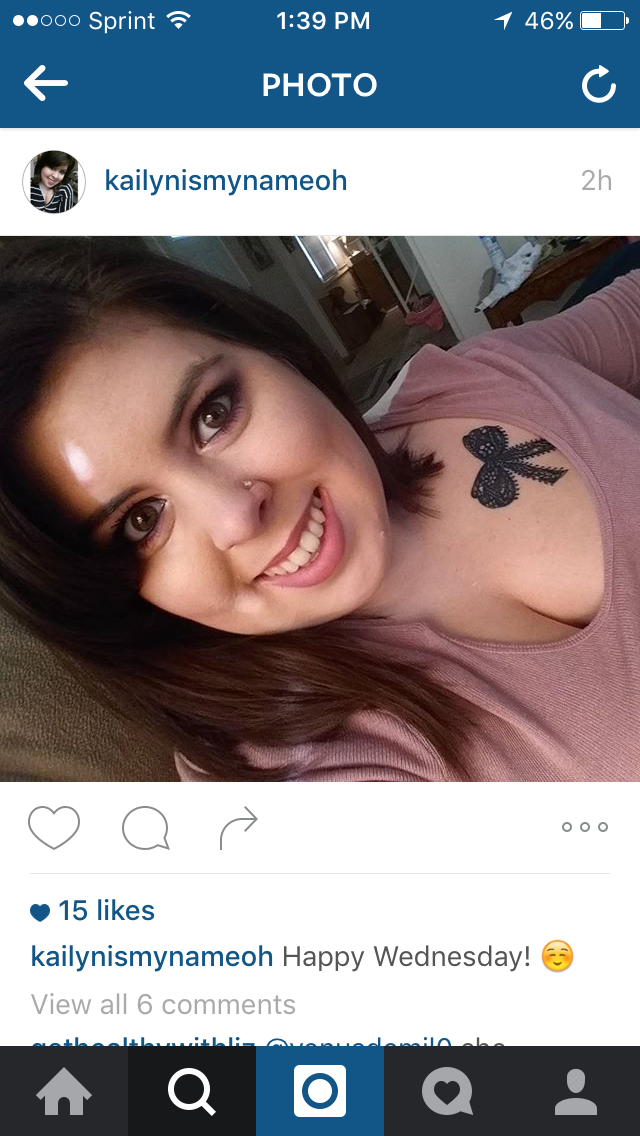Tap kailynismynameoh in the caption
This screenshot has width=640, height=1136.
tap(151, 957)
